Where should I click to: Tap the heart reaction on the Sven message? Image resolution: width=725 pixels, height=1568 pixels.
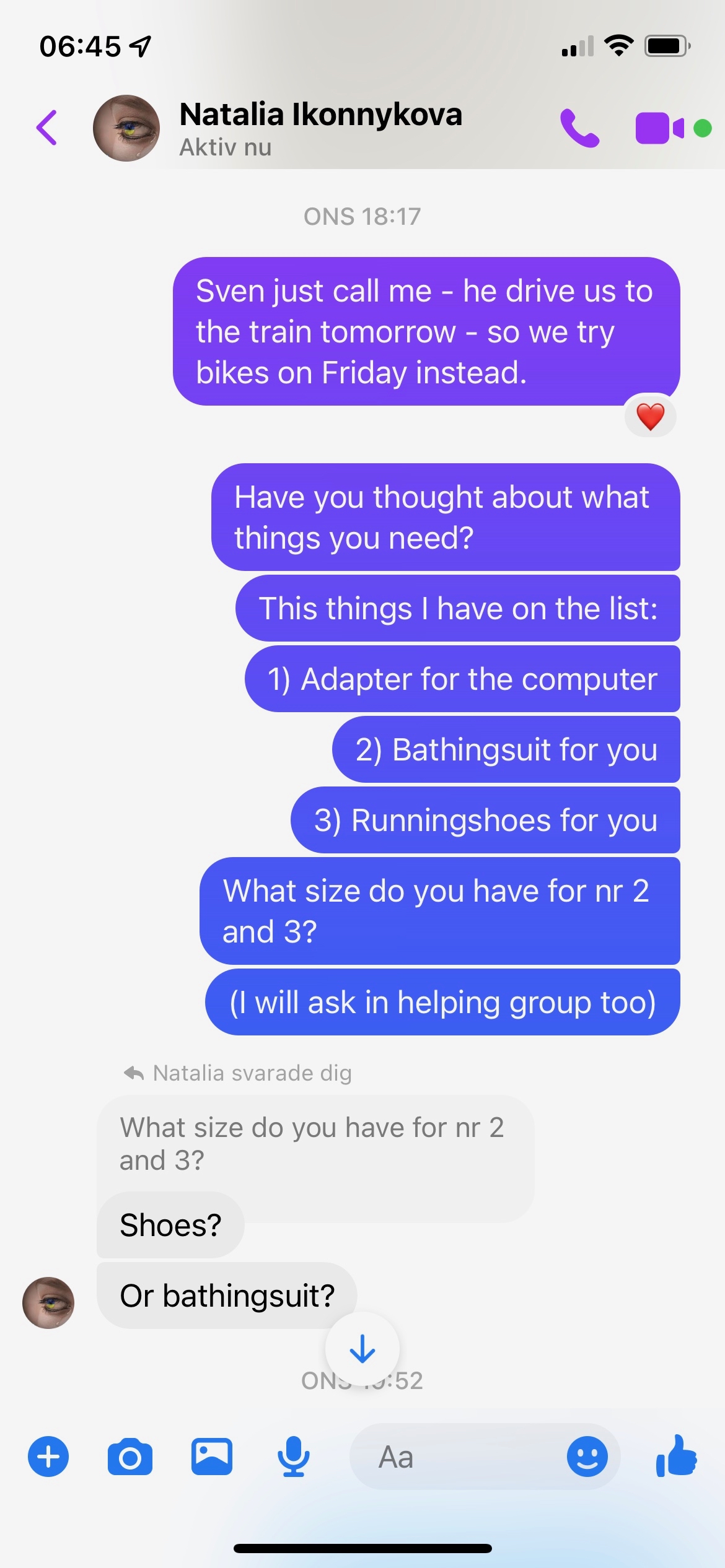click(x=650, y=416)
